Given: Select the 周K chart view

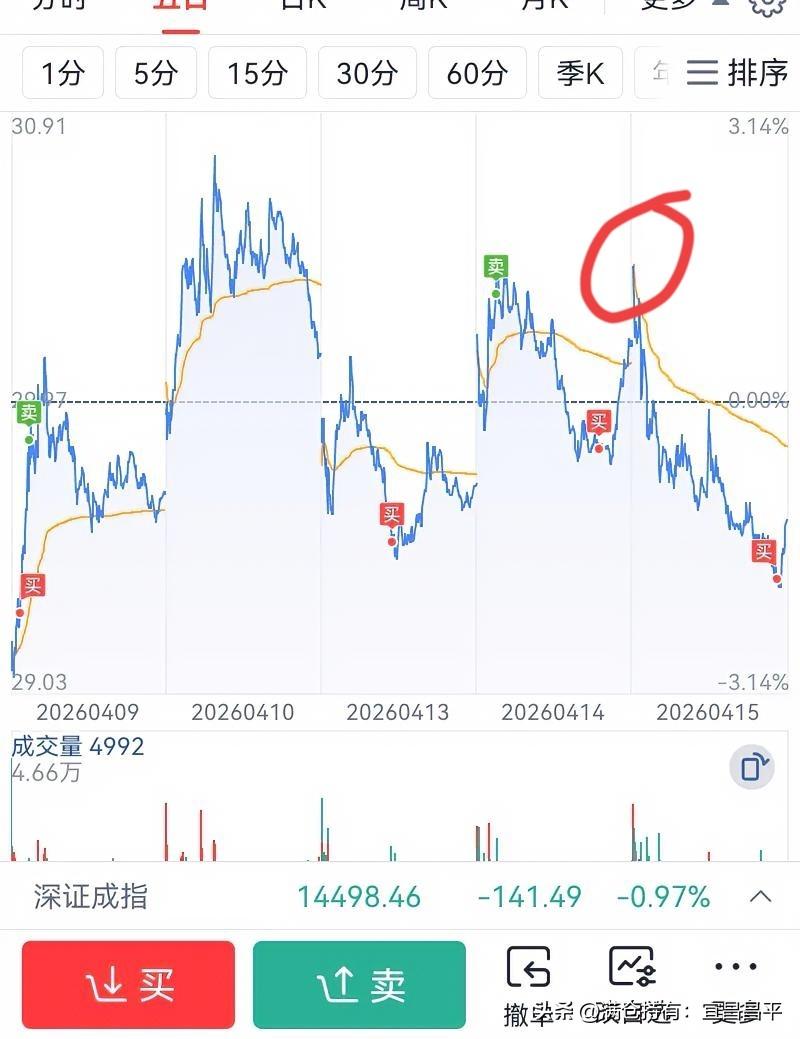Looking at the screenshot, I should (422, 6).
